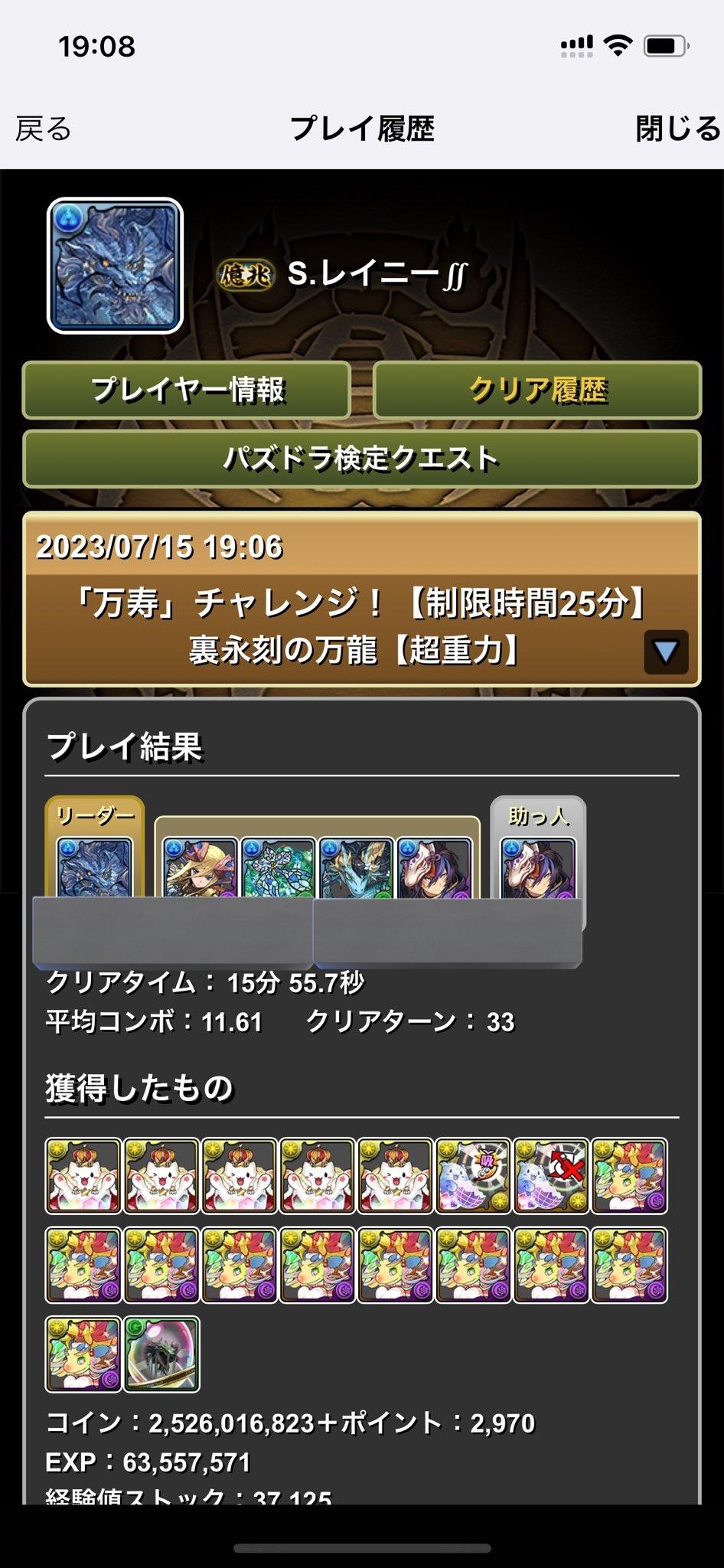The image size is (724, 1568).
Task: Tap 閉じる to close the play history
Action: pyautogui.click(x=677, y=129)
